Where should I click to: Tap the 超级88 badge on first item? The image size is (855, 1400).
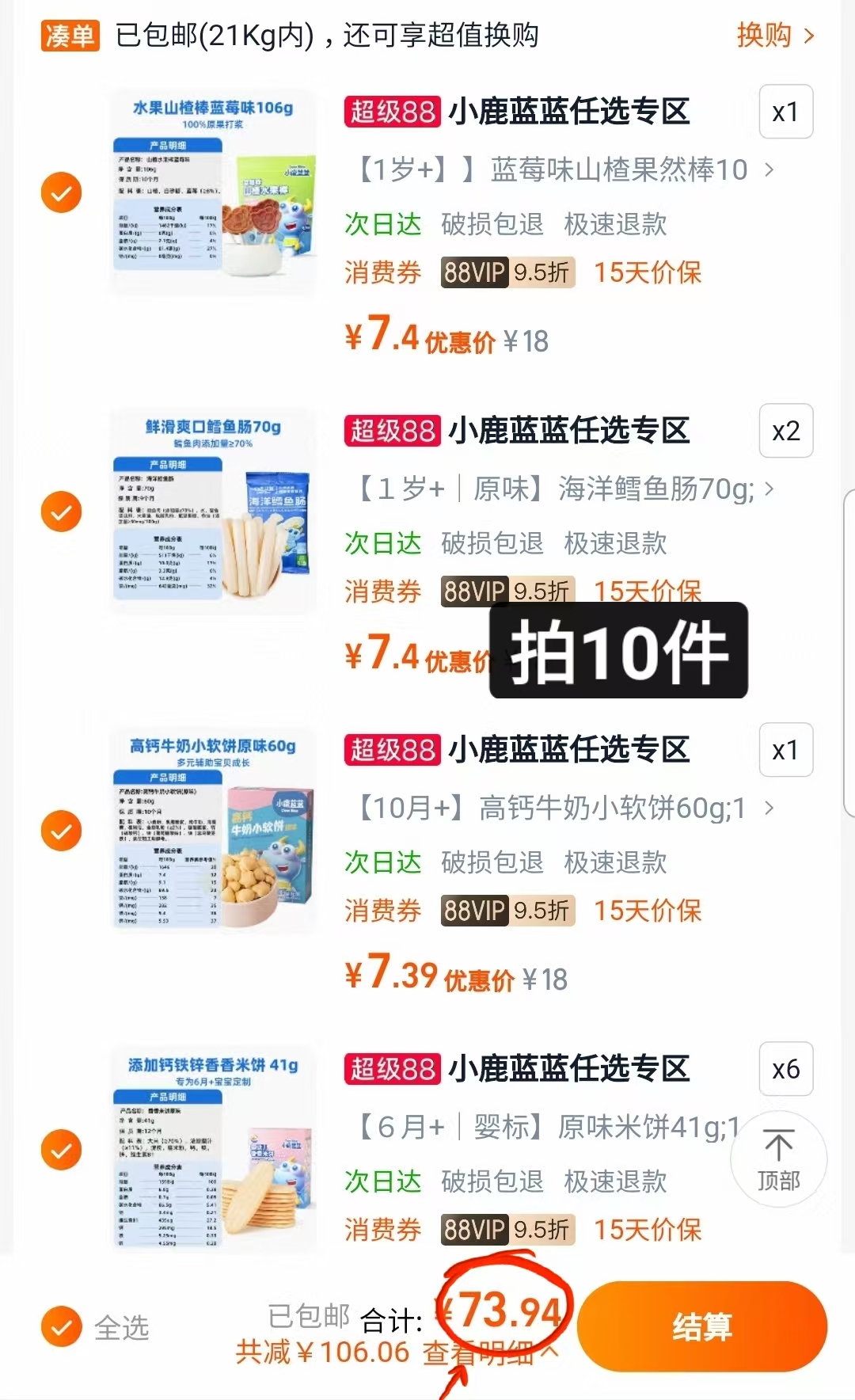(391, 112)
